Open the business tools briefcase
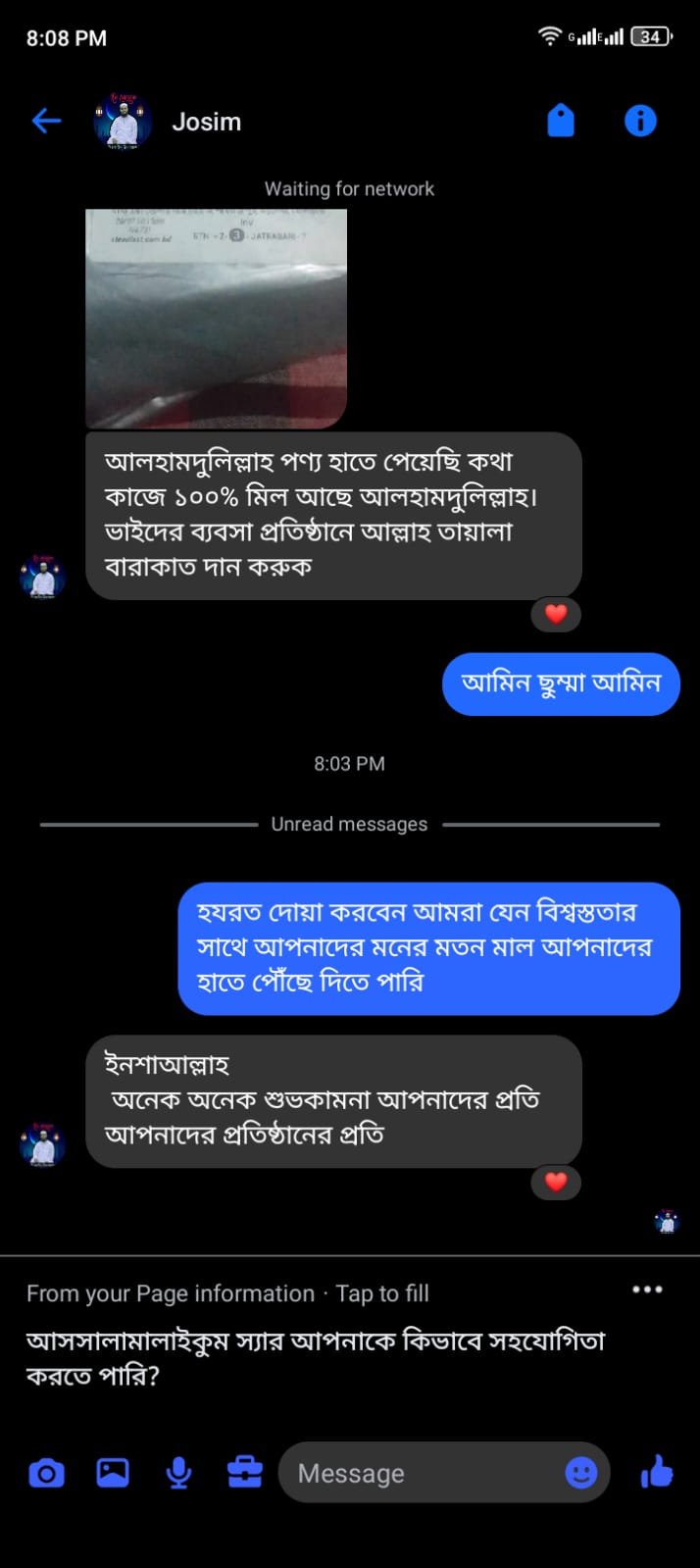 (244, 1473)
